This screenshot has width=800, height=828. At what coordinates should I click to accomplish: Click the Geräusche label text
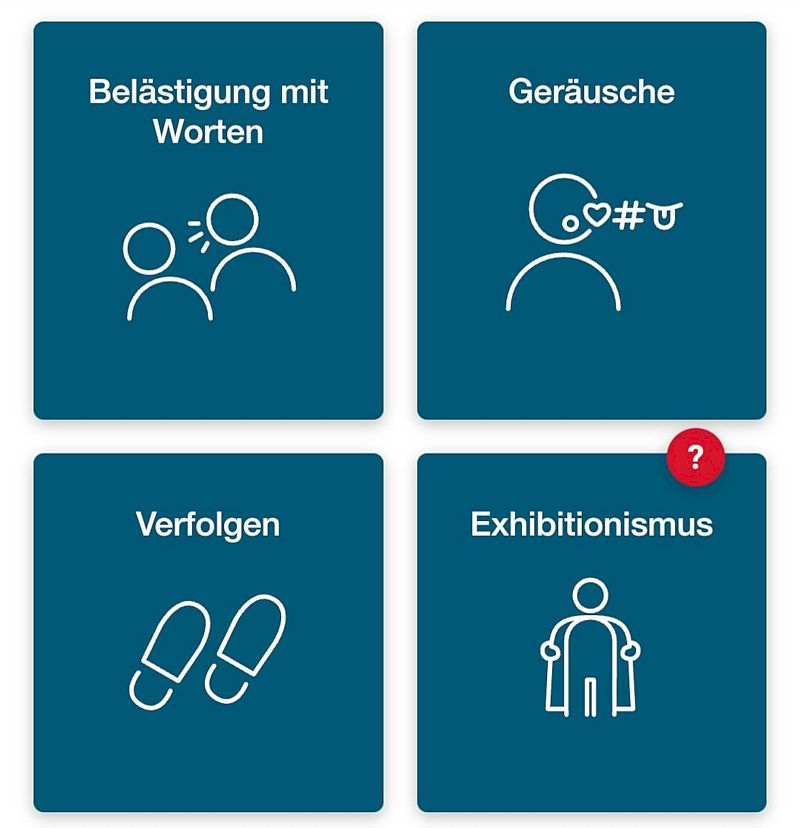591,93
